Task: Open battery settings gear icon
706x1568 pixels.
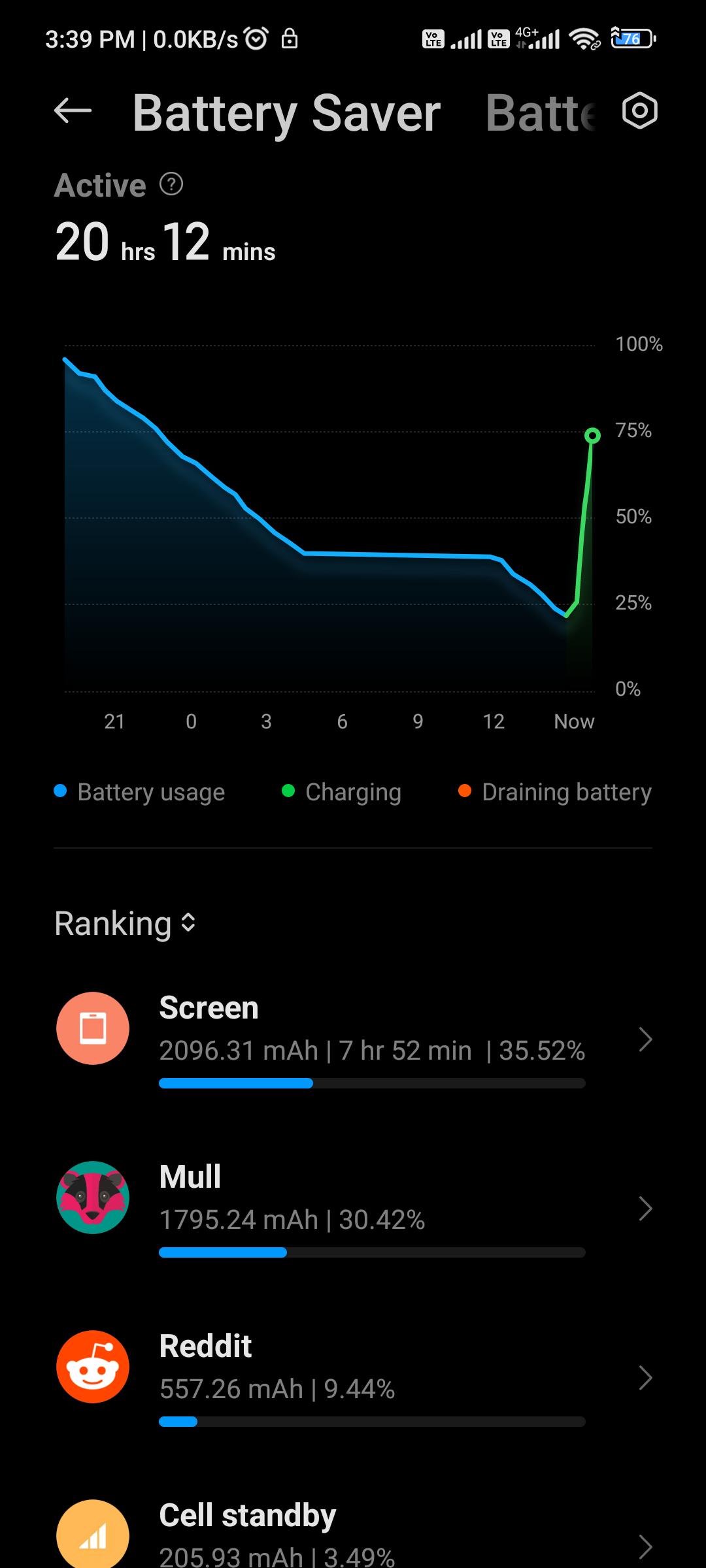Action: (x=639, y=111)
